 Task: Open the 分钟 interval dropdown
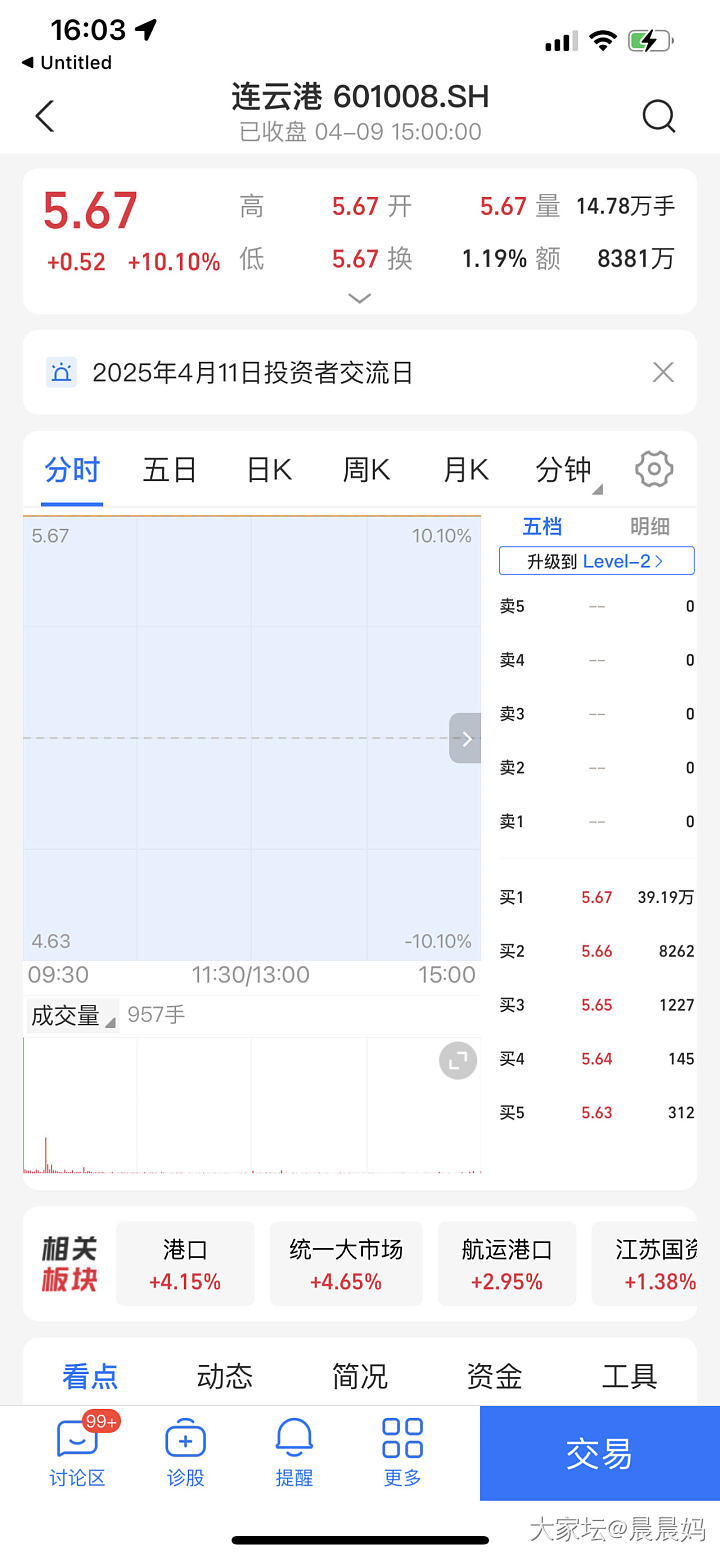[567, 470]
